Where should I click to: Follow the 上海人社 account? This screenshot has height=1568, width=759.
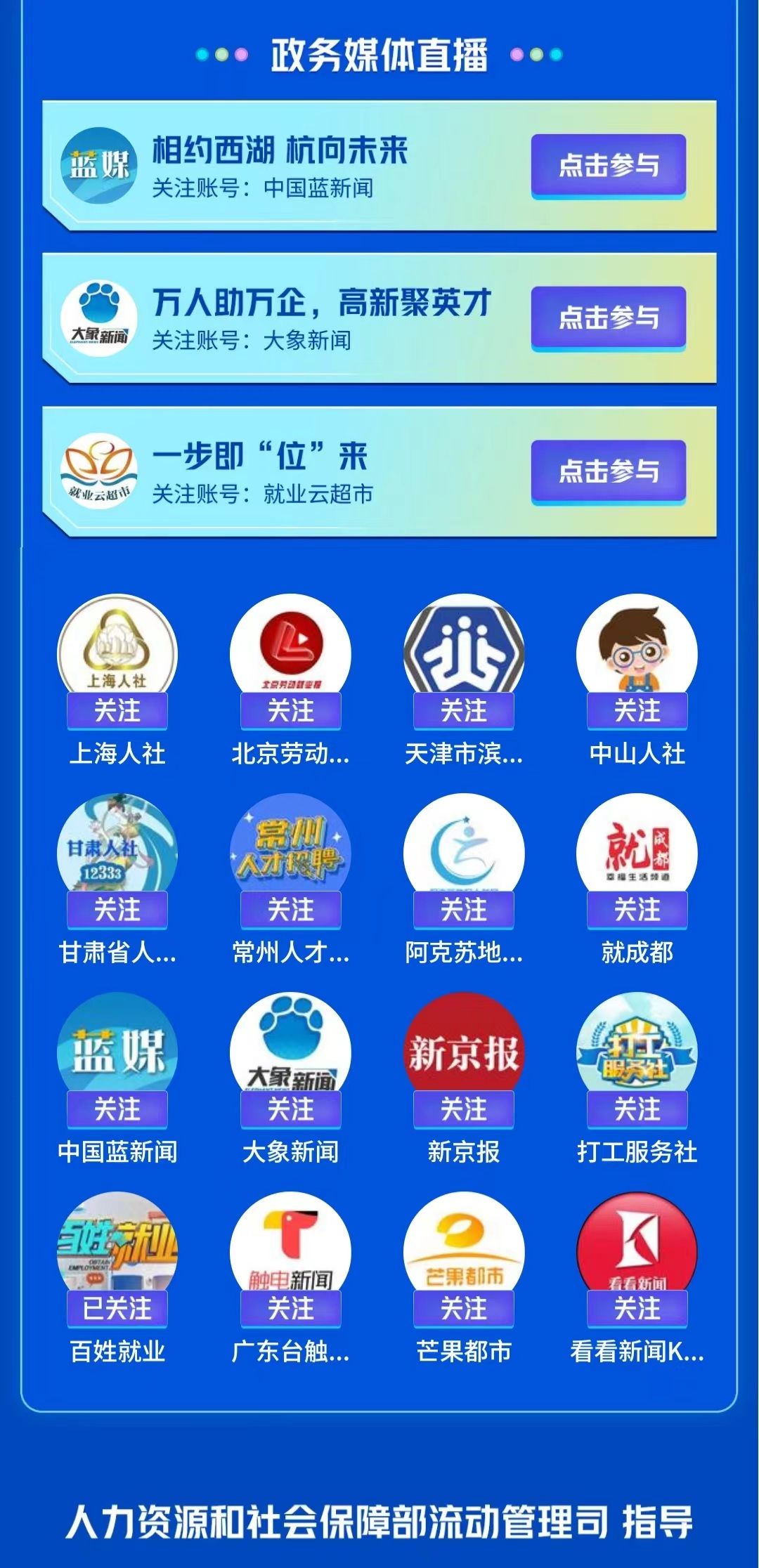pos(117,711)
